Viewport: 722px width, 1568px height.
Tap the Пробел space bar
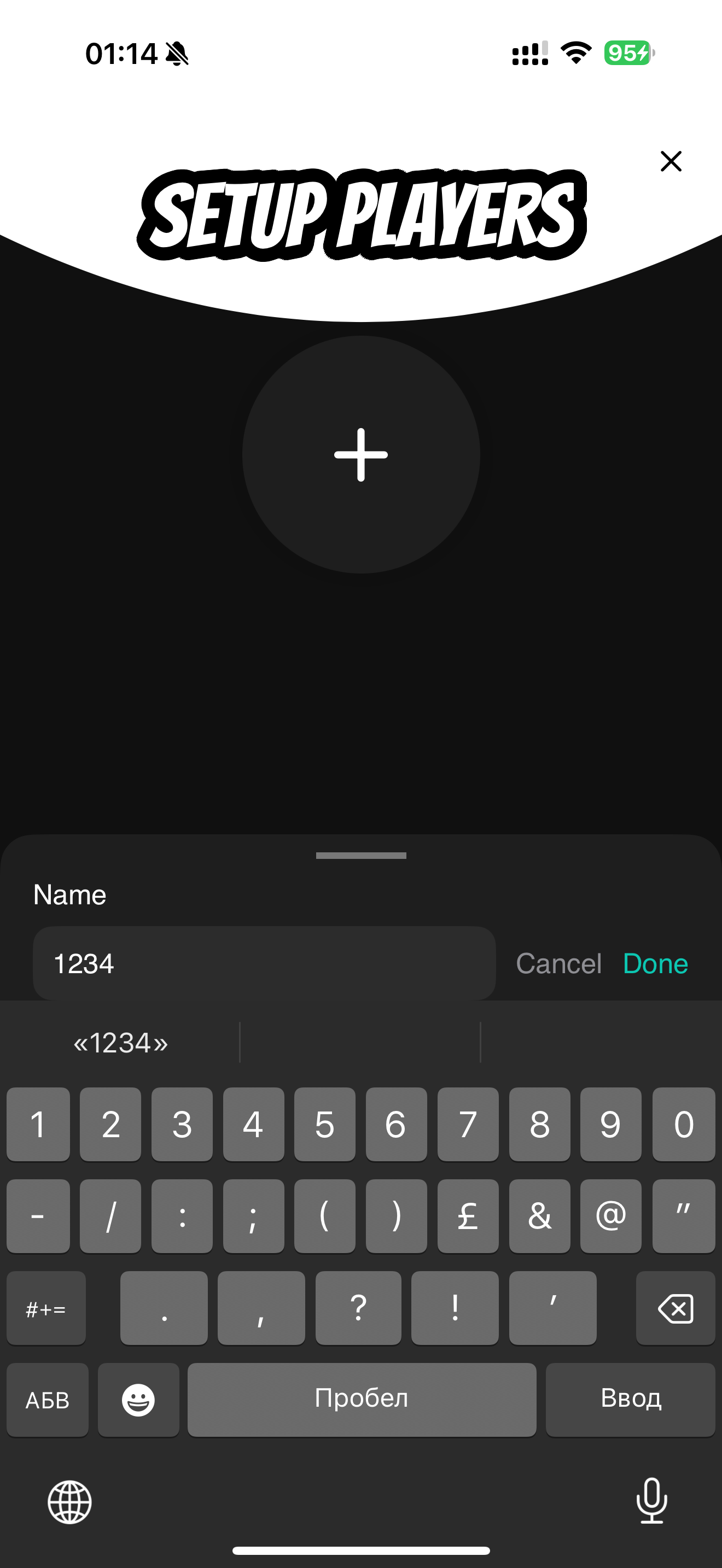point(362,1399)
